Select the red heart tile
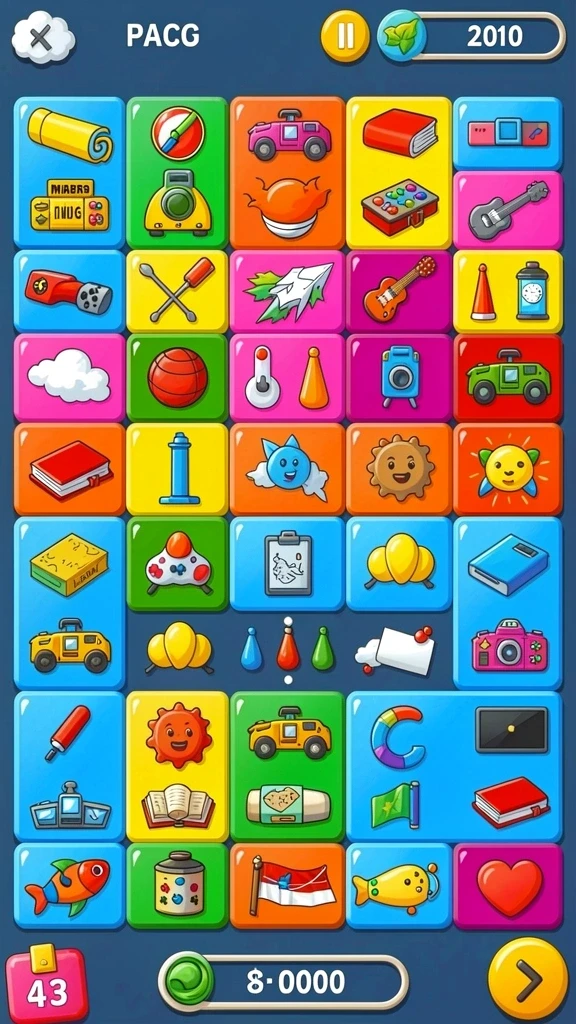The image size is (576, 1024). 508,886
